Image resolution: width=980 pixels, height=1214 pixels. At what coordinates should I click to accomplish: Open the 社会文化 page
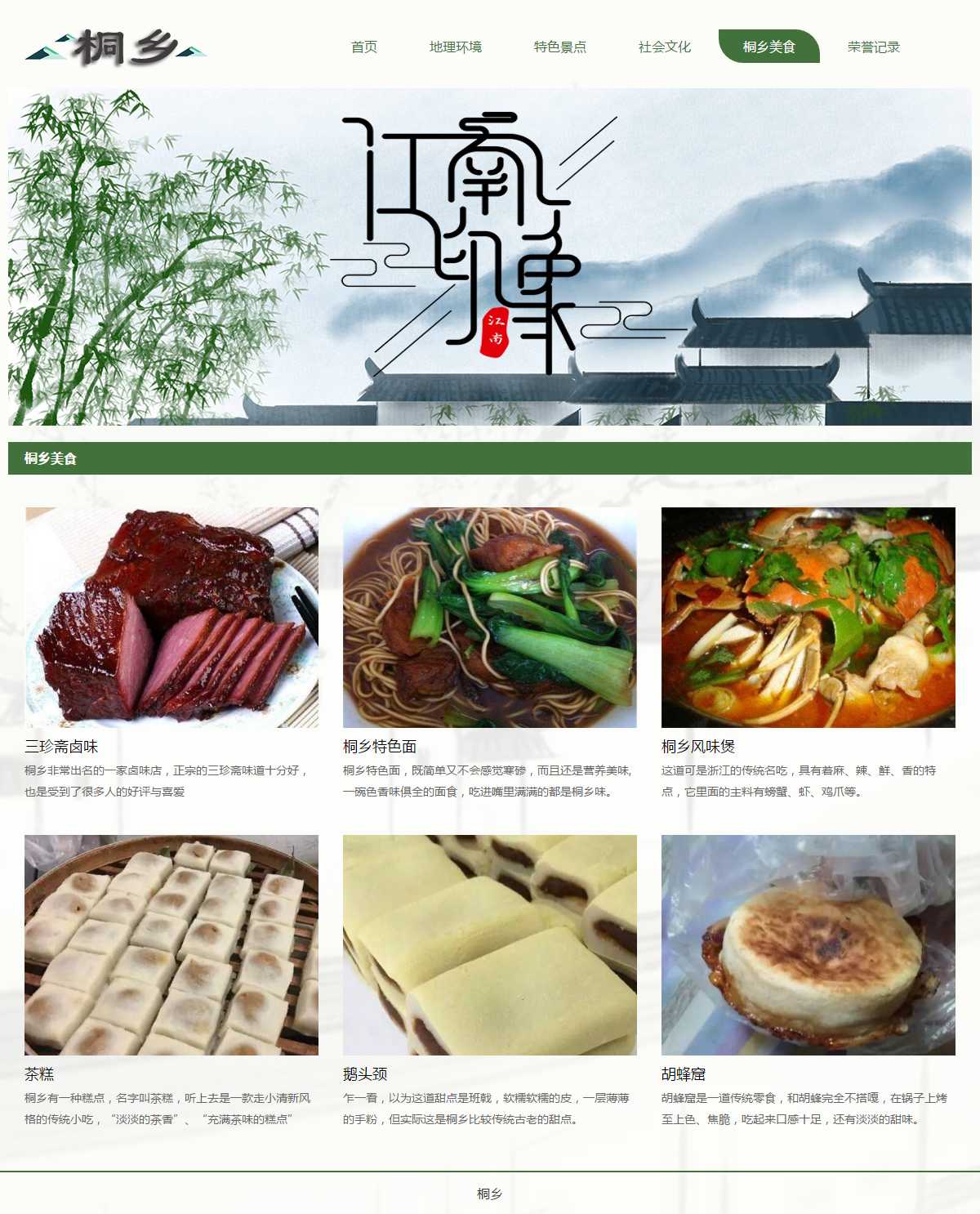tap(665, 47)
